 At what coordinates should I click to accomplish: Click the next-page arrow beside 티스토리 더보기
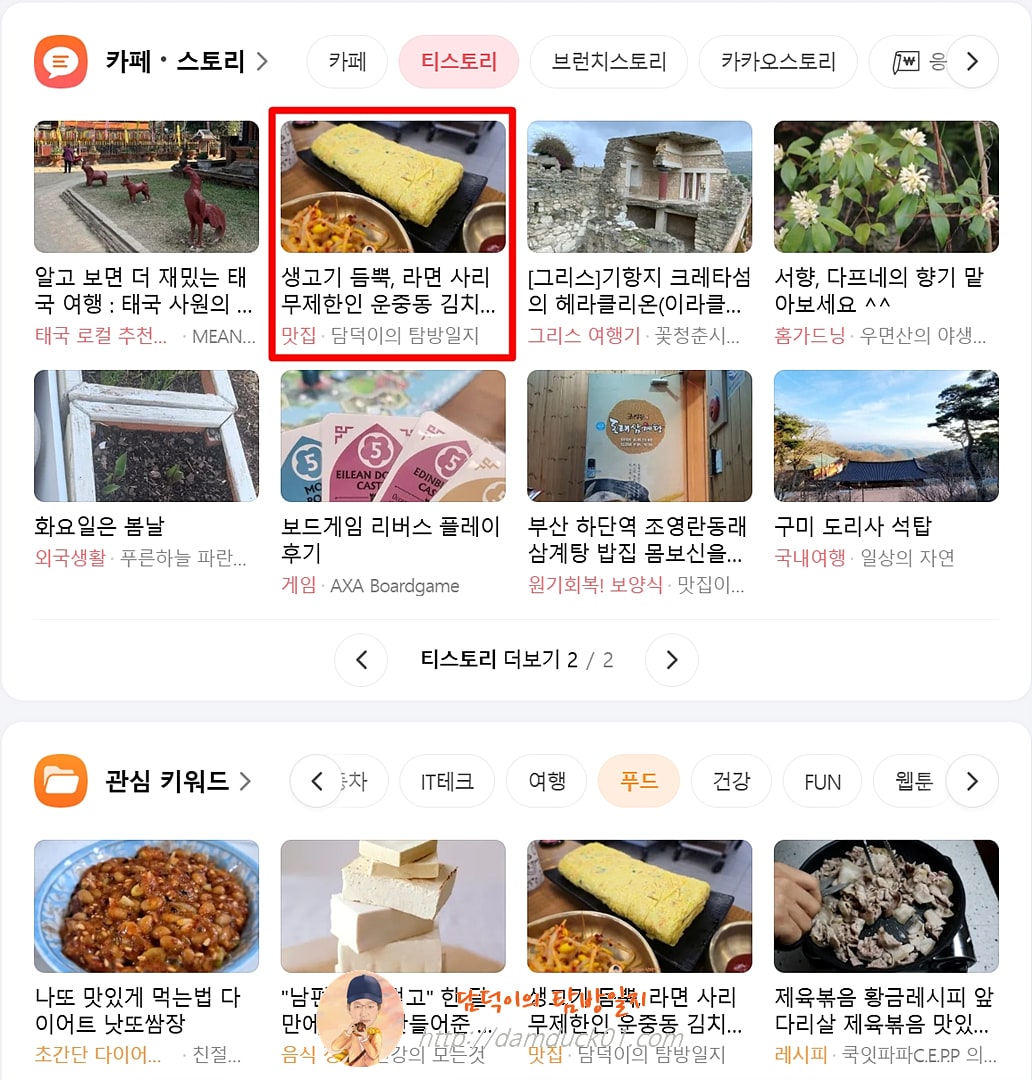point(671,660)
